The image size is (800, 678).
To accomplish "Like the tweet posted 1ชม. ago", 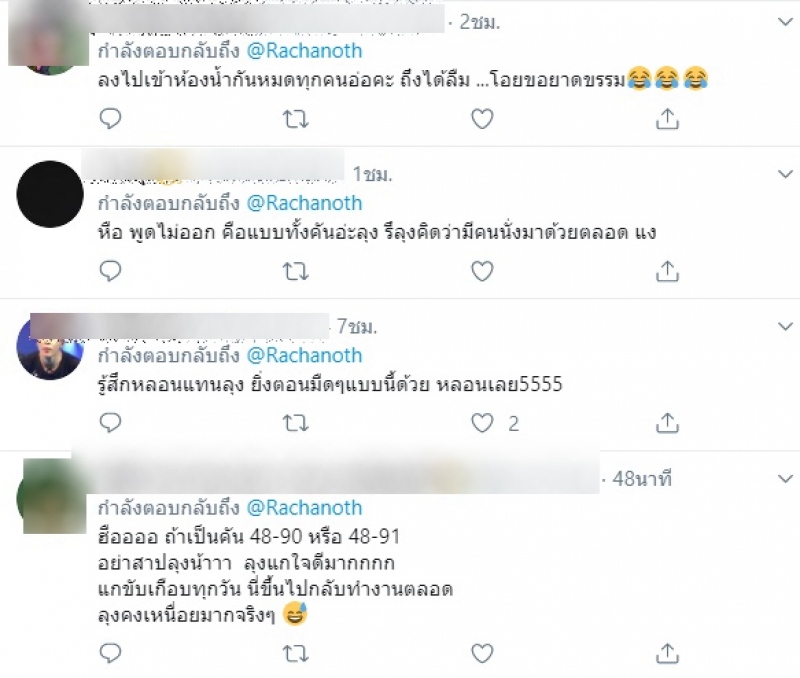I will click(482, 271).
